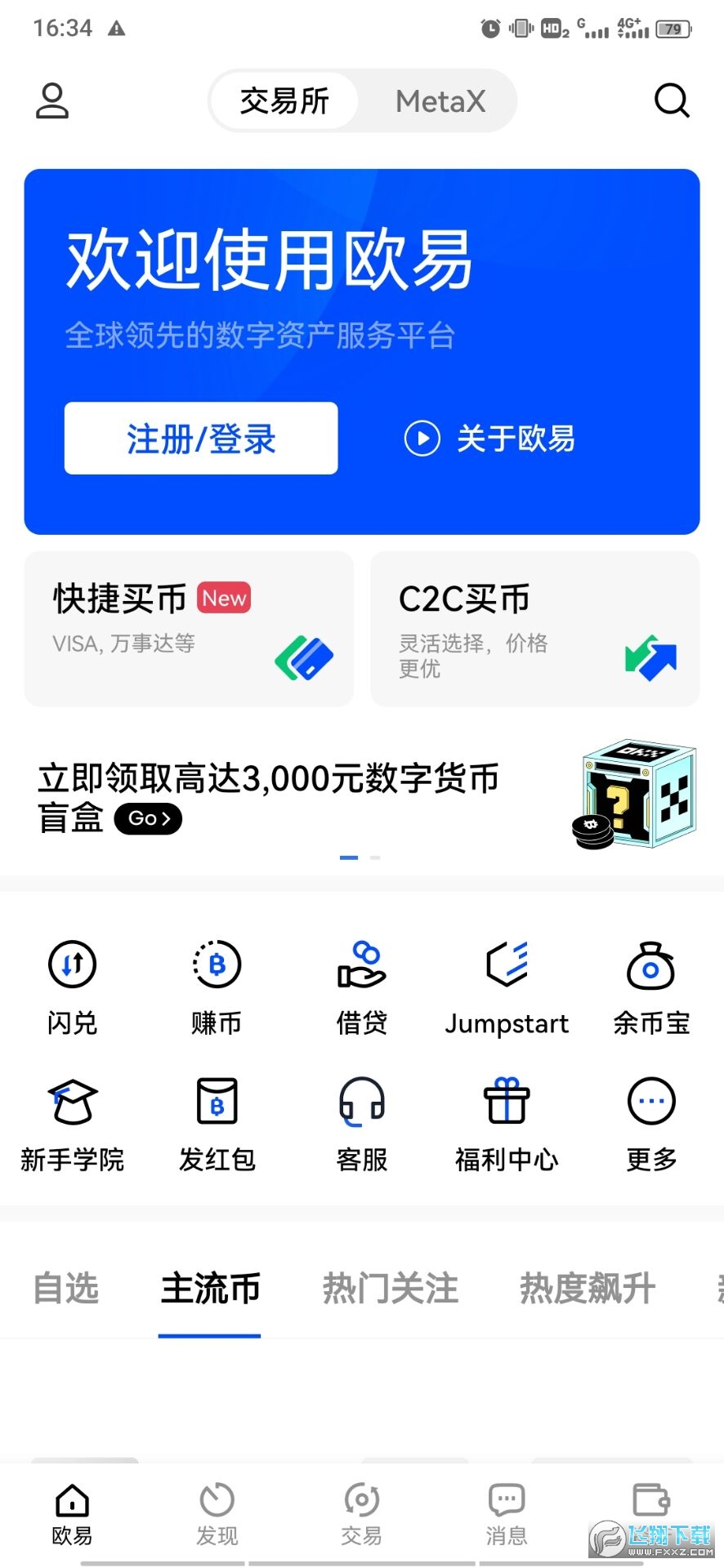Tap the user profile icon
Viewport: 724px width, 1568px height.
pos(51,100)
